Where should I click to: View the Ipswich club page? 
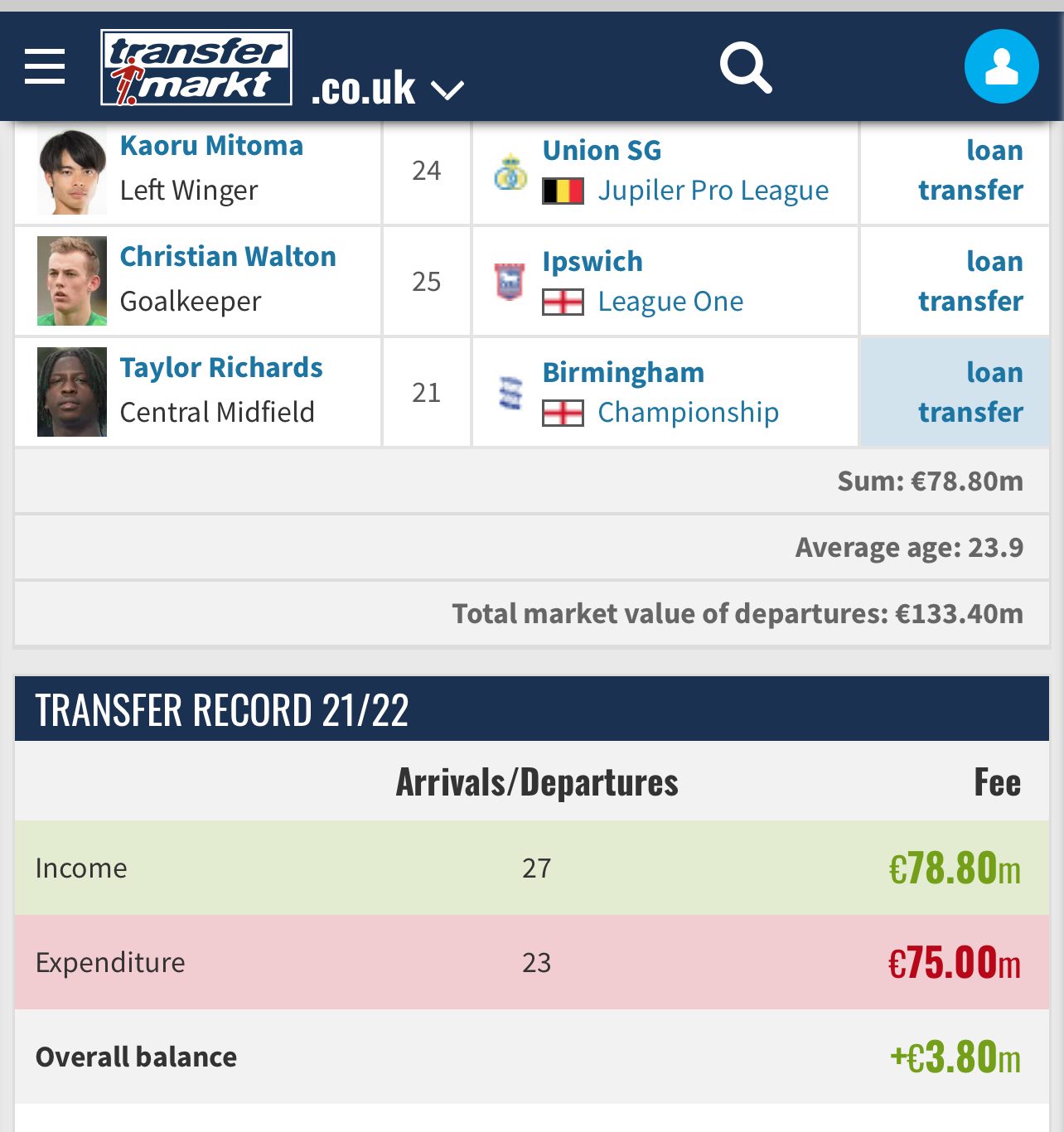point(592,262)
